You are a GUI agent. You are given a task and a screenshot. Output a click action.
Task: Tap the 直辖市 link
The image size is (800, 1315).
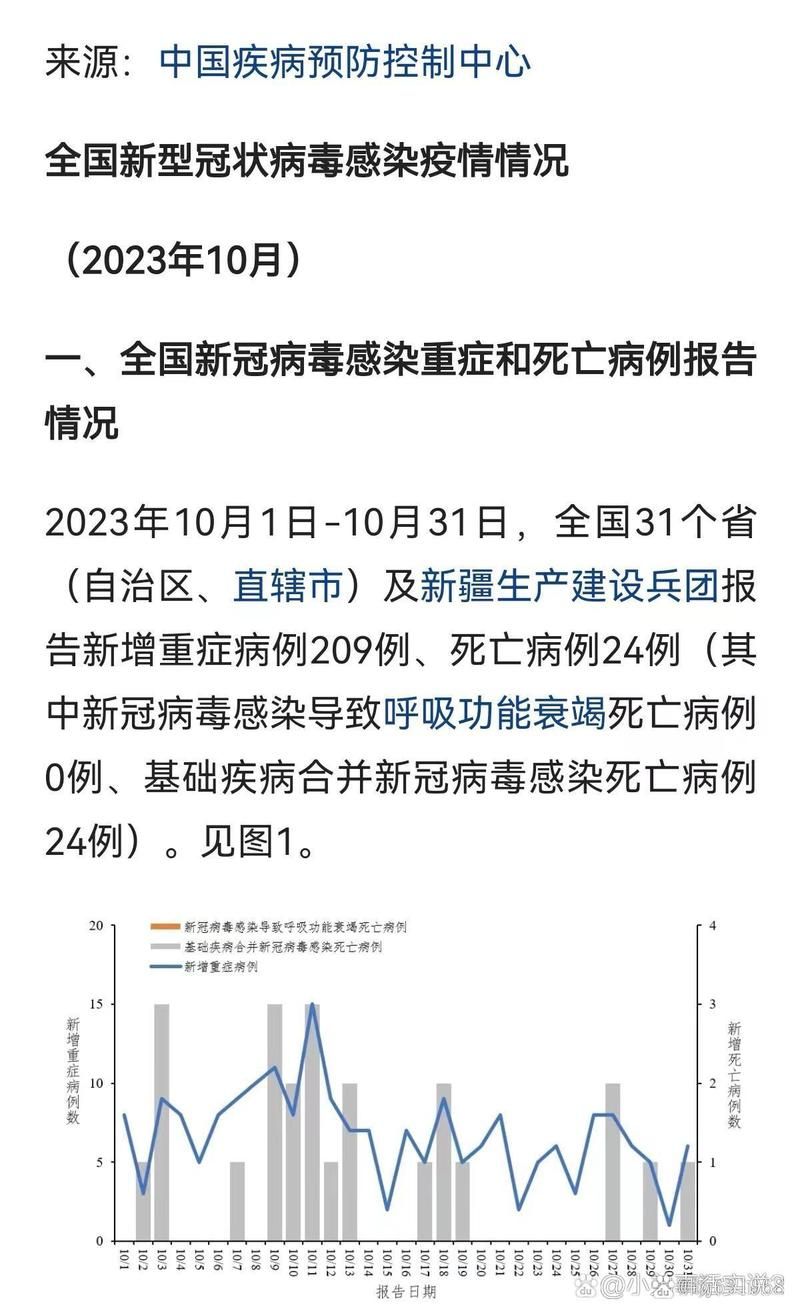click(x=288, y=585)
